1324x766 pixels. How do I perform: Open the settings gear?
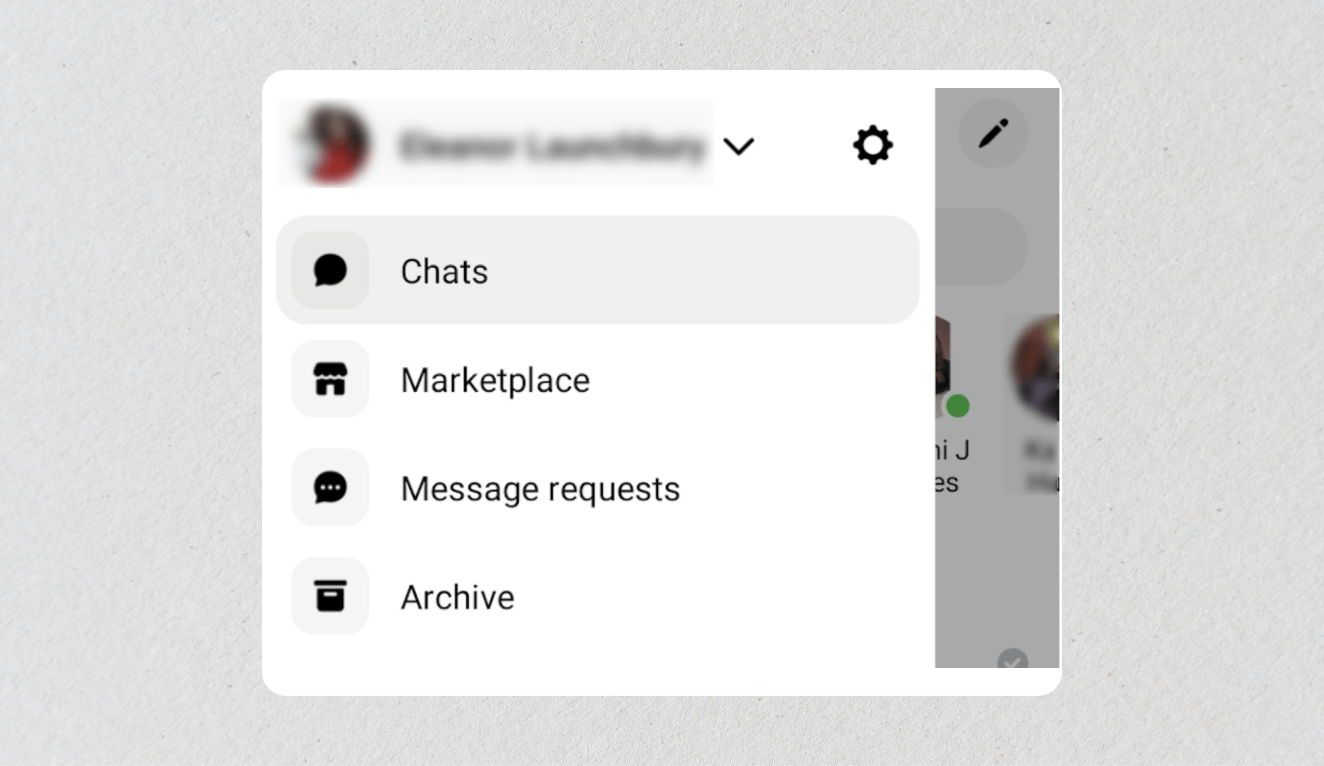[x=872, y=146]
